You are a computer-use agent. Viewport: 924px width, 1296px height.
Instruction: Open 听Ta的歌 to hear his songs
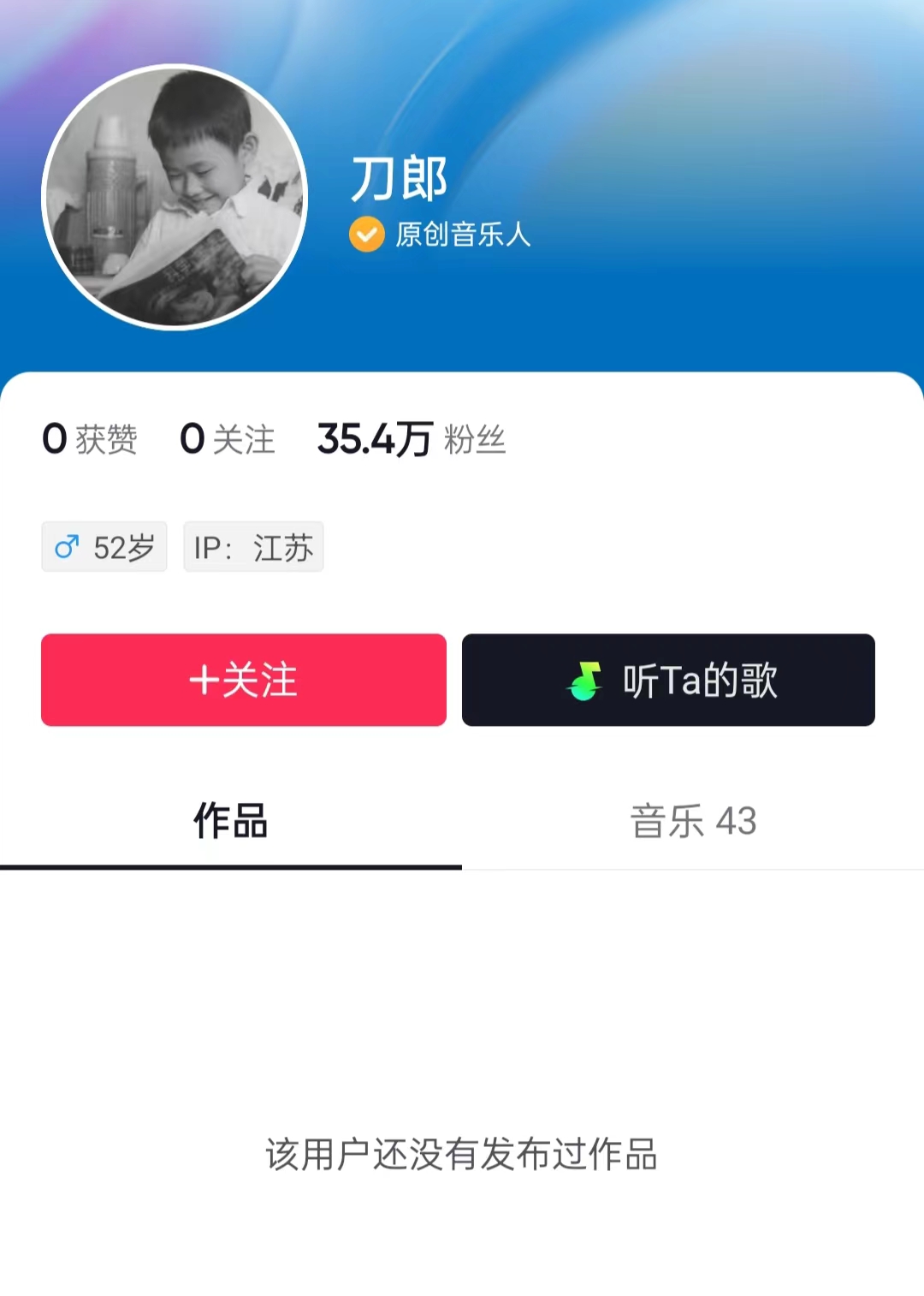(668, 681)
